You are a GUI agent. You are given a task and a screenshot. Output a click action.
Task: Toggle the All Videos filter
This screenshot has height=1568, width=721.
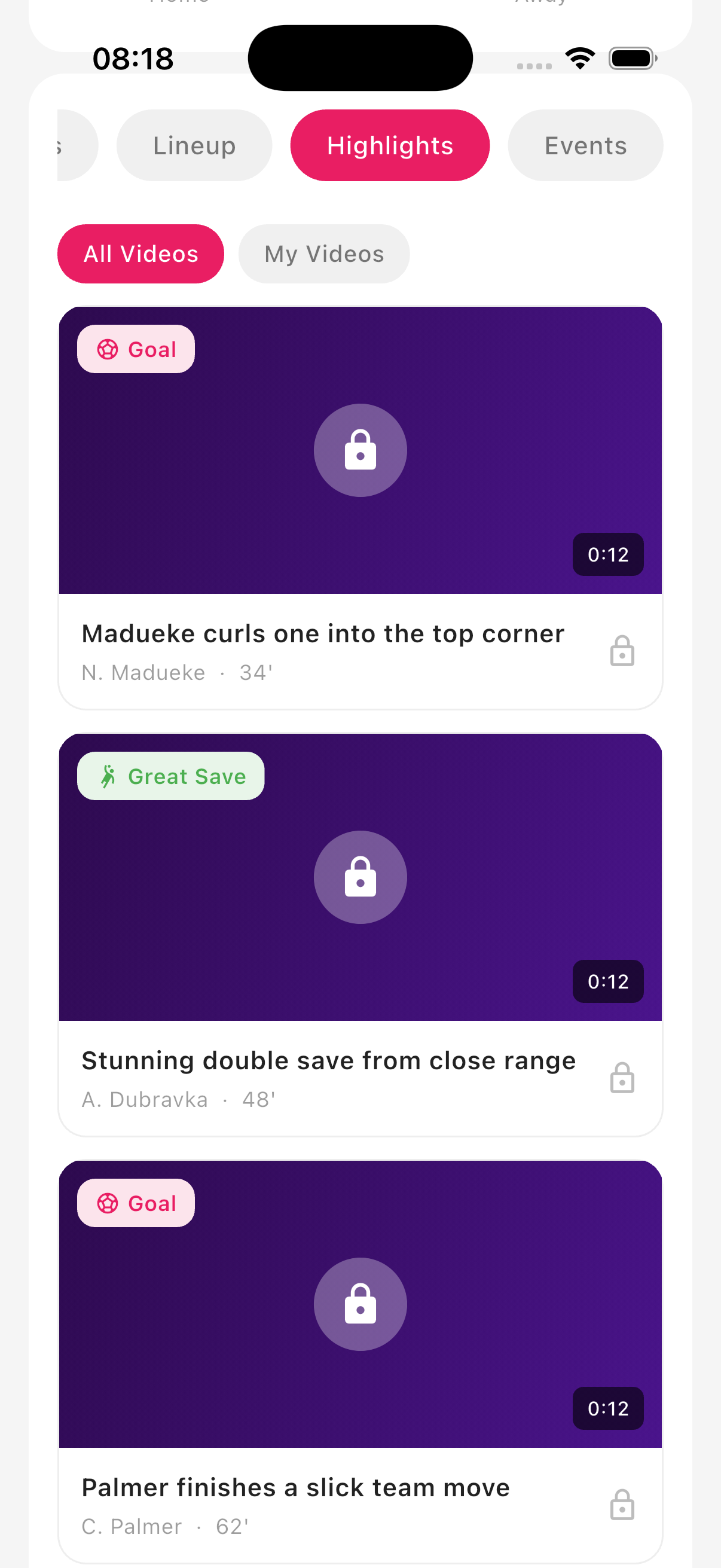(x=140, y=253)
